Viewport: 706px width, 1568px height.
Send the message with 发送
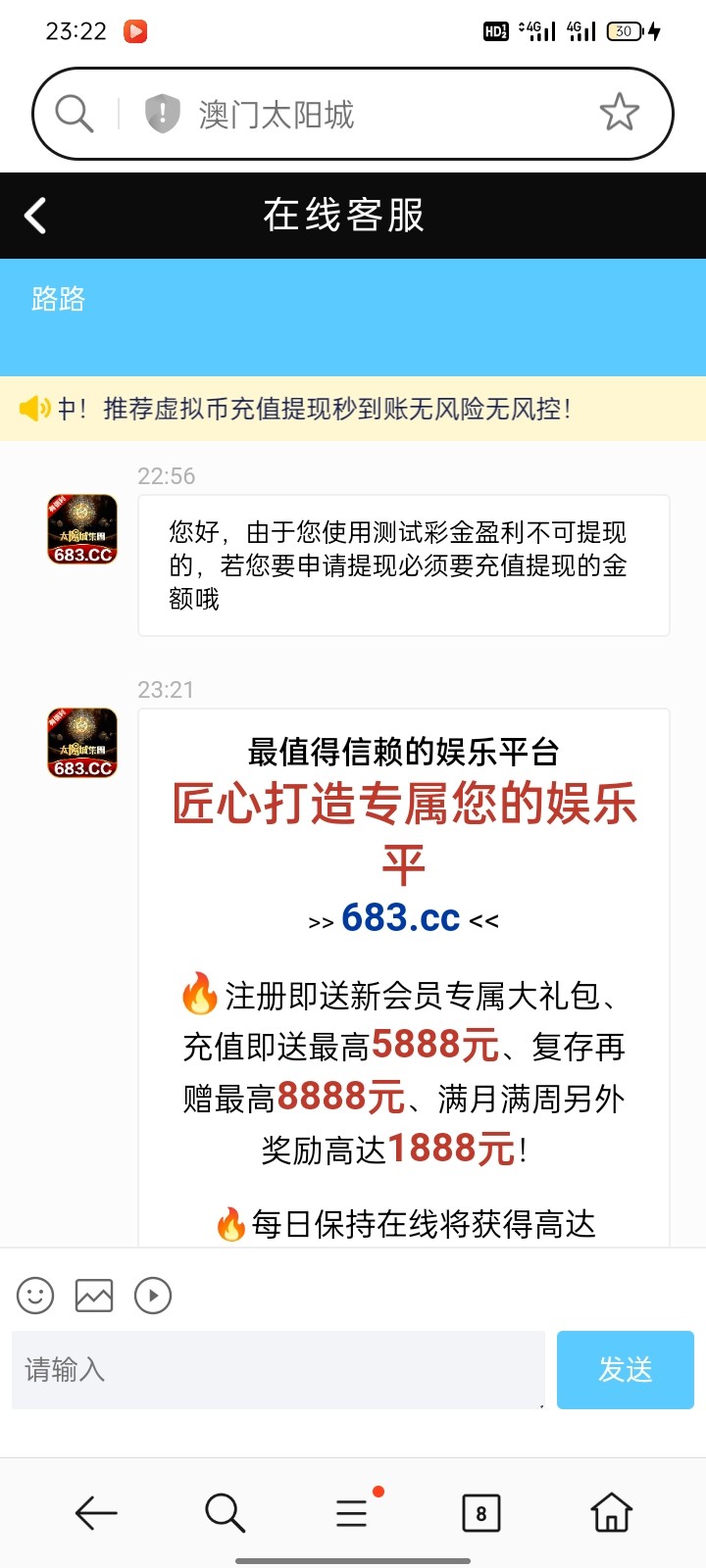tap(625, 1369)
